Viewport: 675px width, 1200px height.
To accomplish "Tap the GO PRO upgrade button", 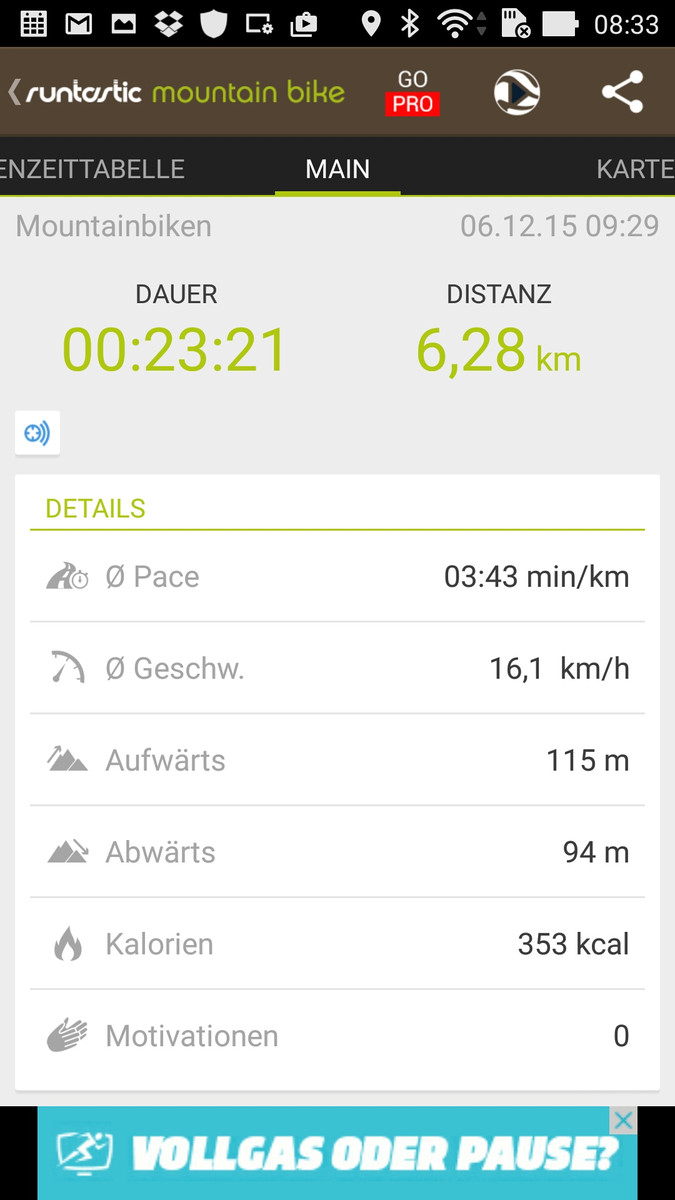I will coord(412,93).
